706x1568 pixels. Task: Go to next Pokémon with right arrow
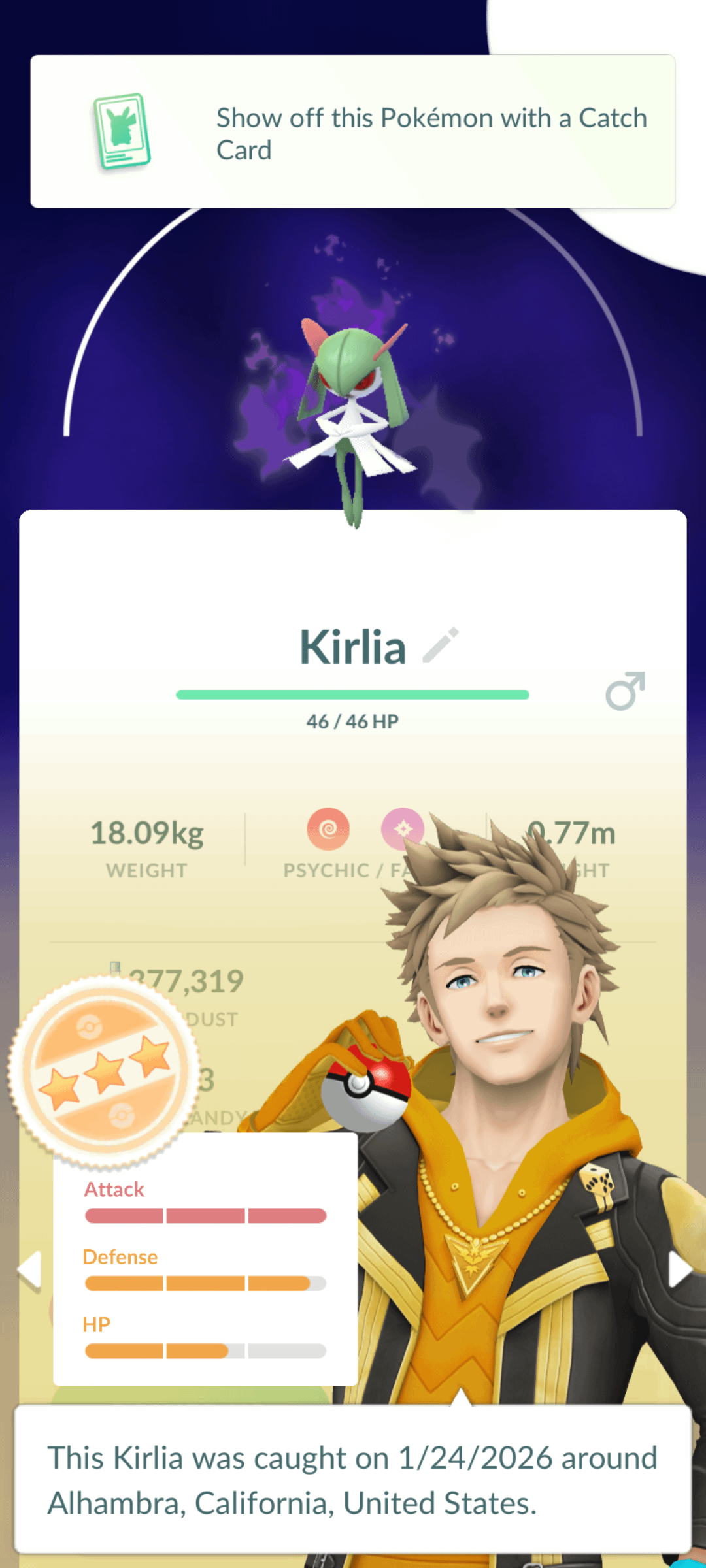point(679,1270)
